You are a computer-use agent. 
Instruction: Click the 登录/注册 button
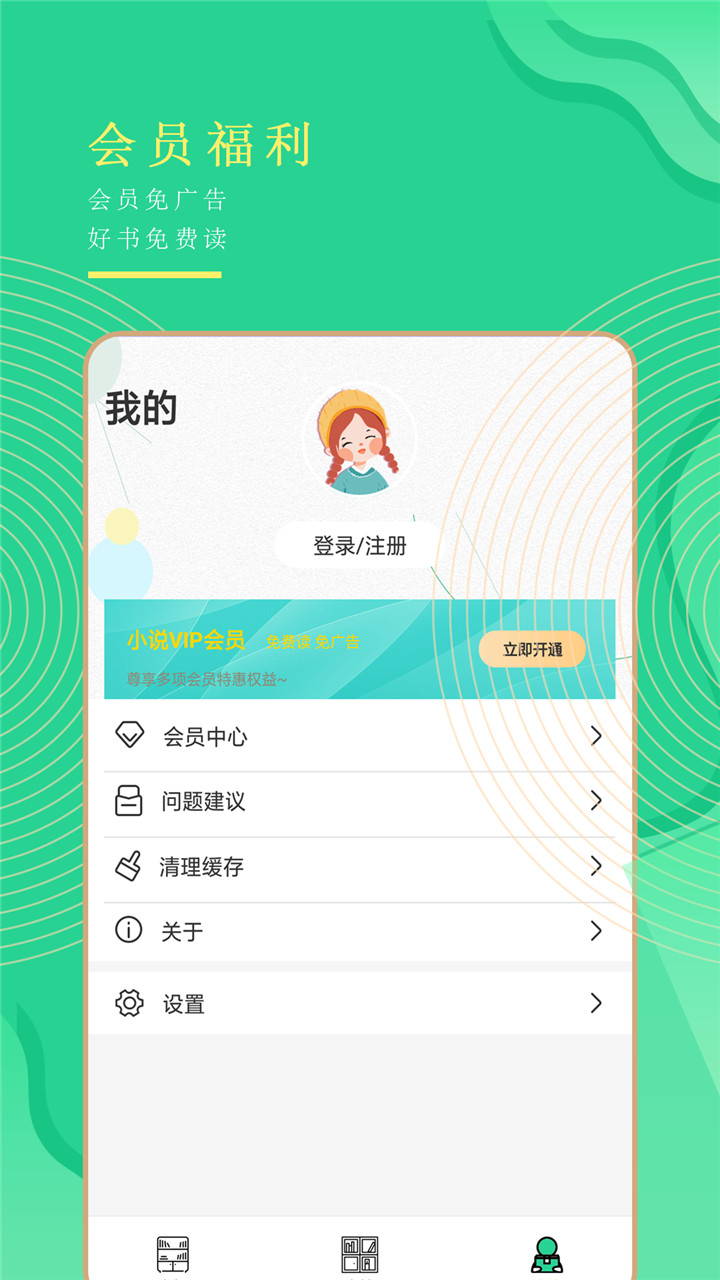tap(359, 546)
